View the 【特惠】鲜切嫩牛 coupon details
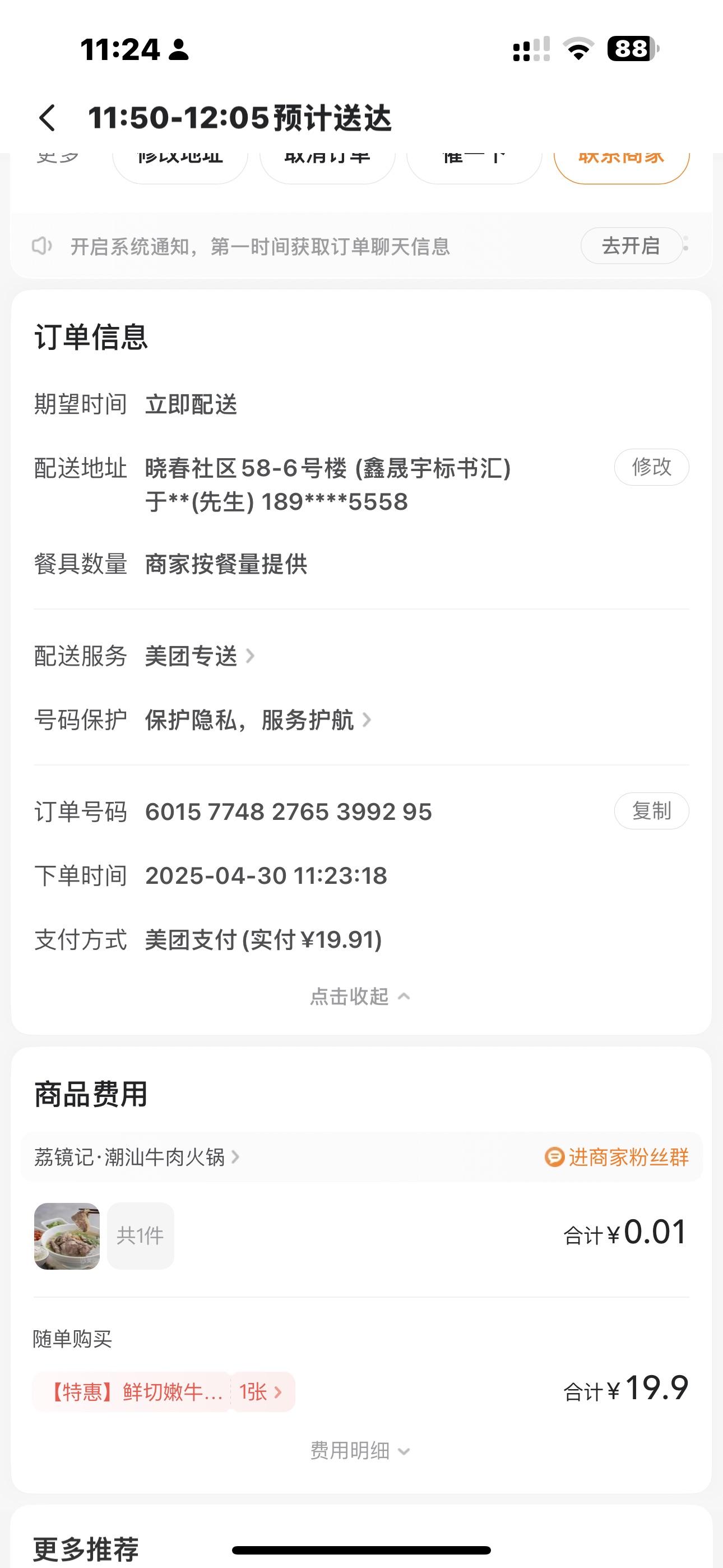 (x=164, y=1392)
